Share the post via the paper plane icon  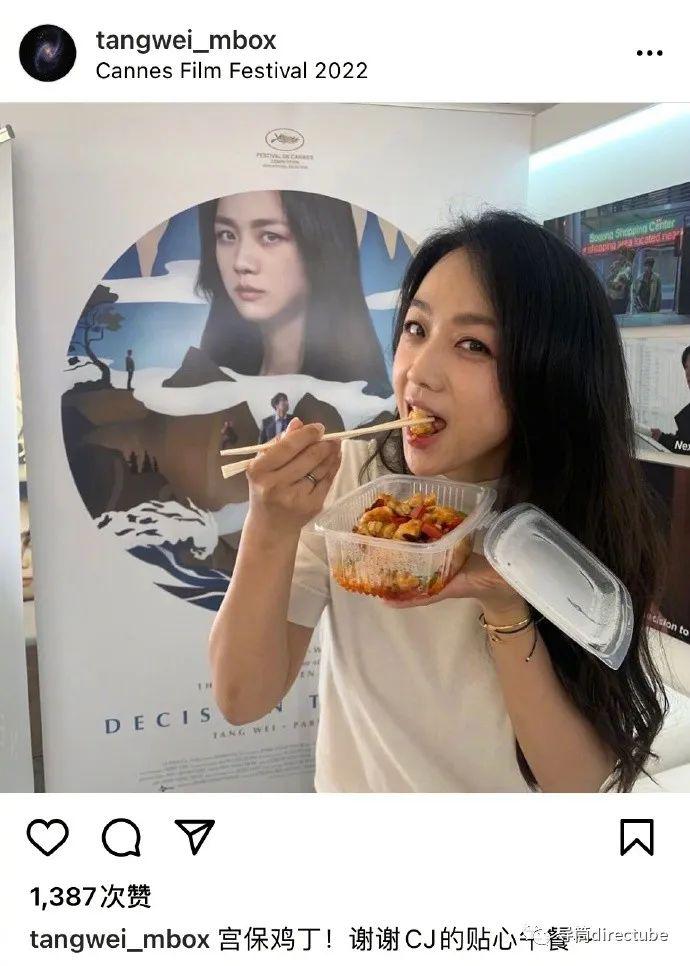tap(195, 836)
